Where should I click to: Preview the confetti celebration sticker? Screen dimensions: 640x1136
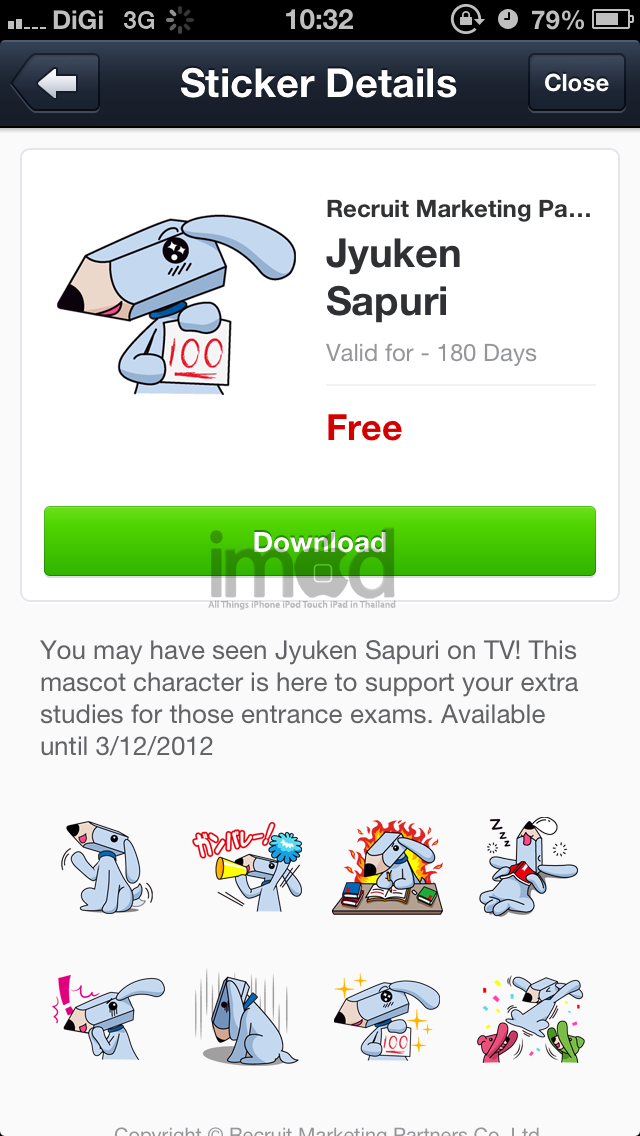pyautogui.click(x=530, y=1017)
